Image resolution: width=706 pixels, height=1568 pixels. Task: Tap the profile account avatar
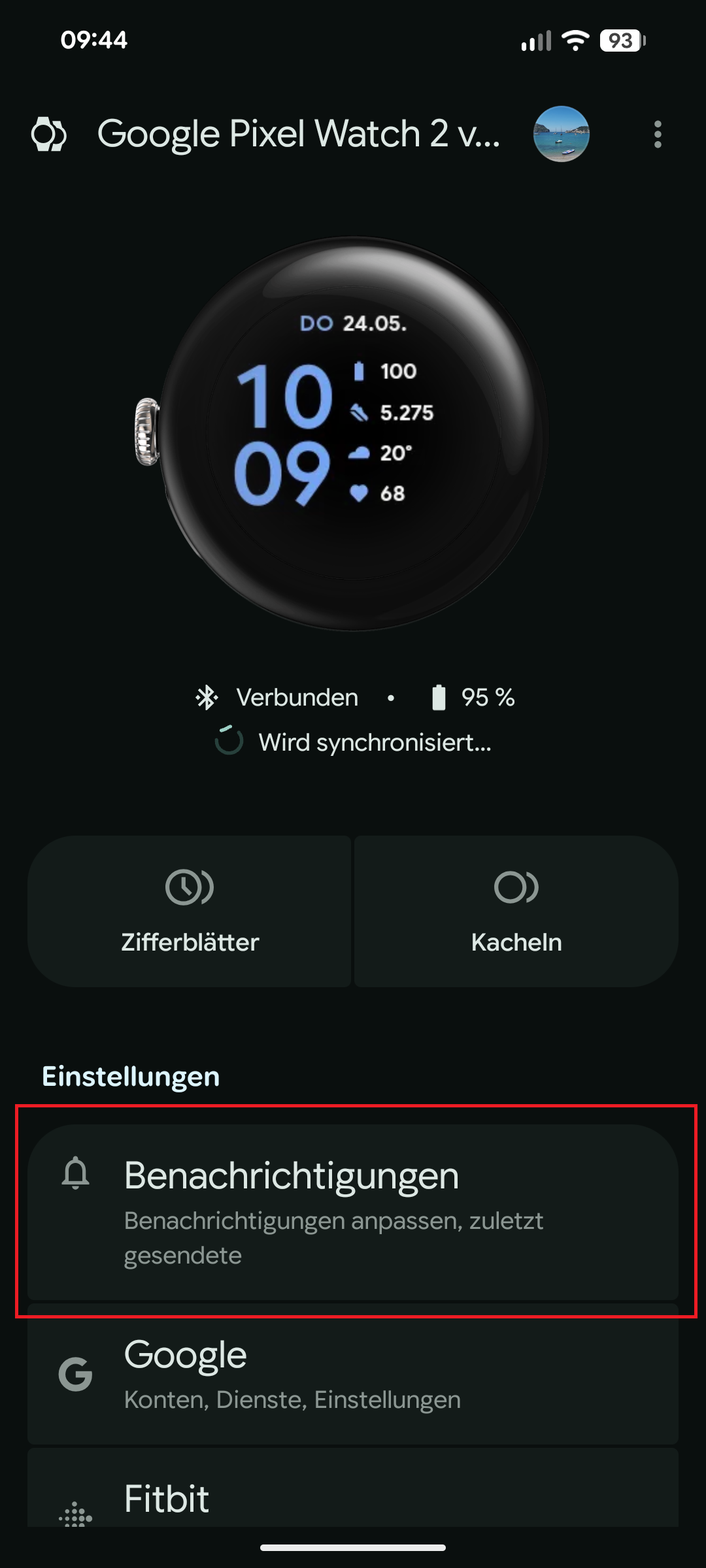561,134
